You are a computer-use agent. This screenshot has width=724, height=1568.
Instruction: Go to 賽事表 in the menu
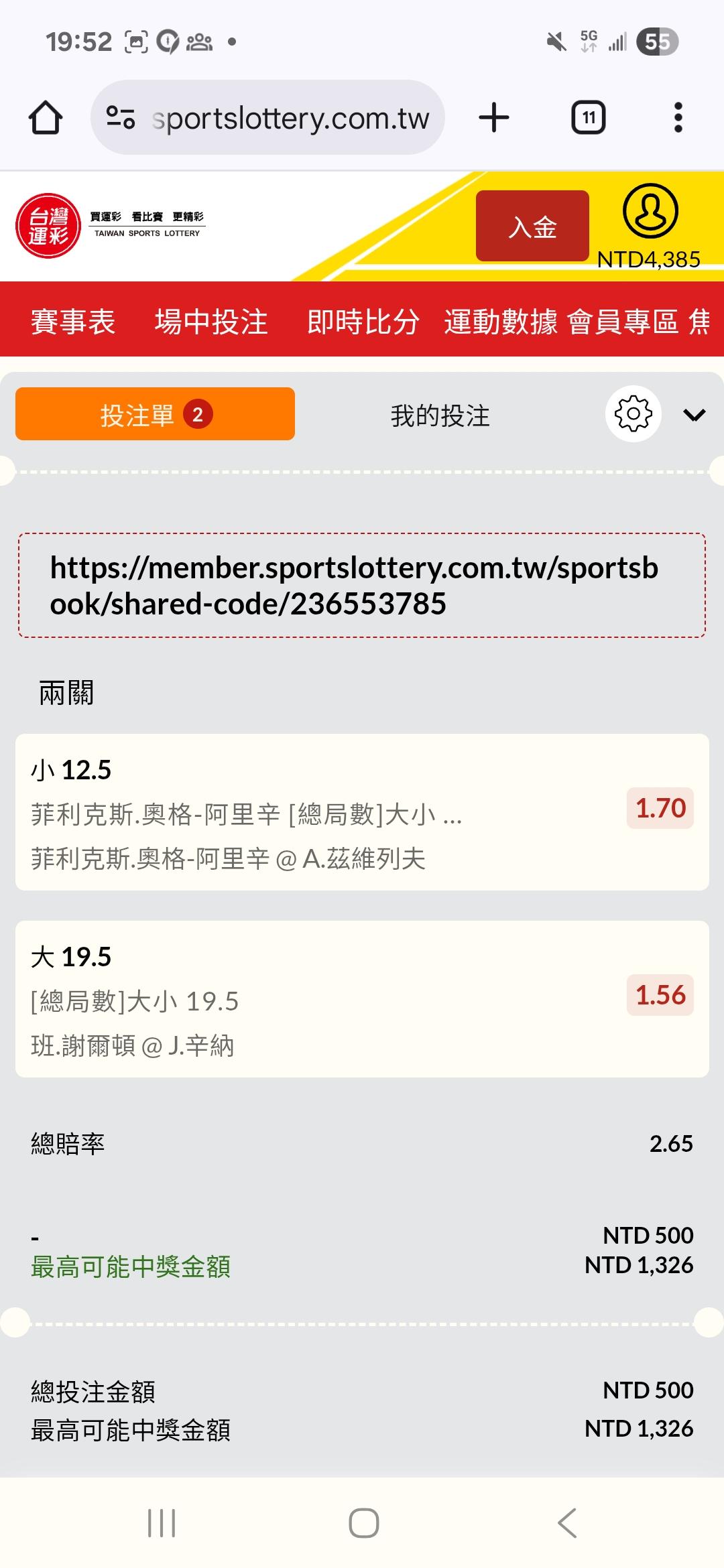tap(73, 322)
